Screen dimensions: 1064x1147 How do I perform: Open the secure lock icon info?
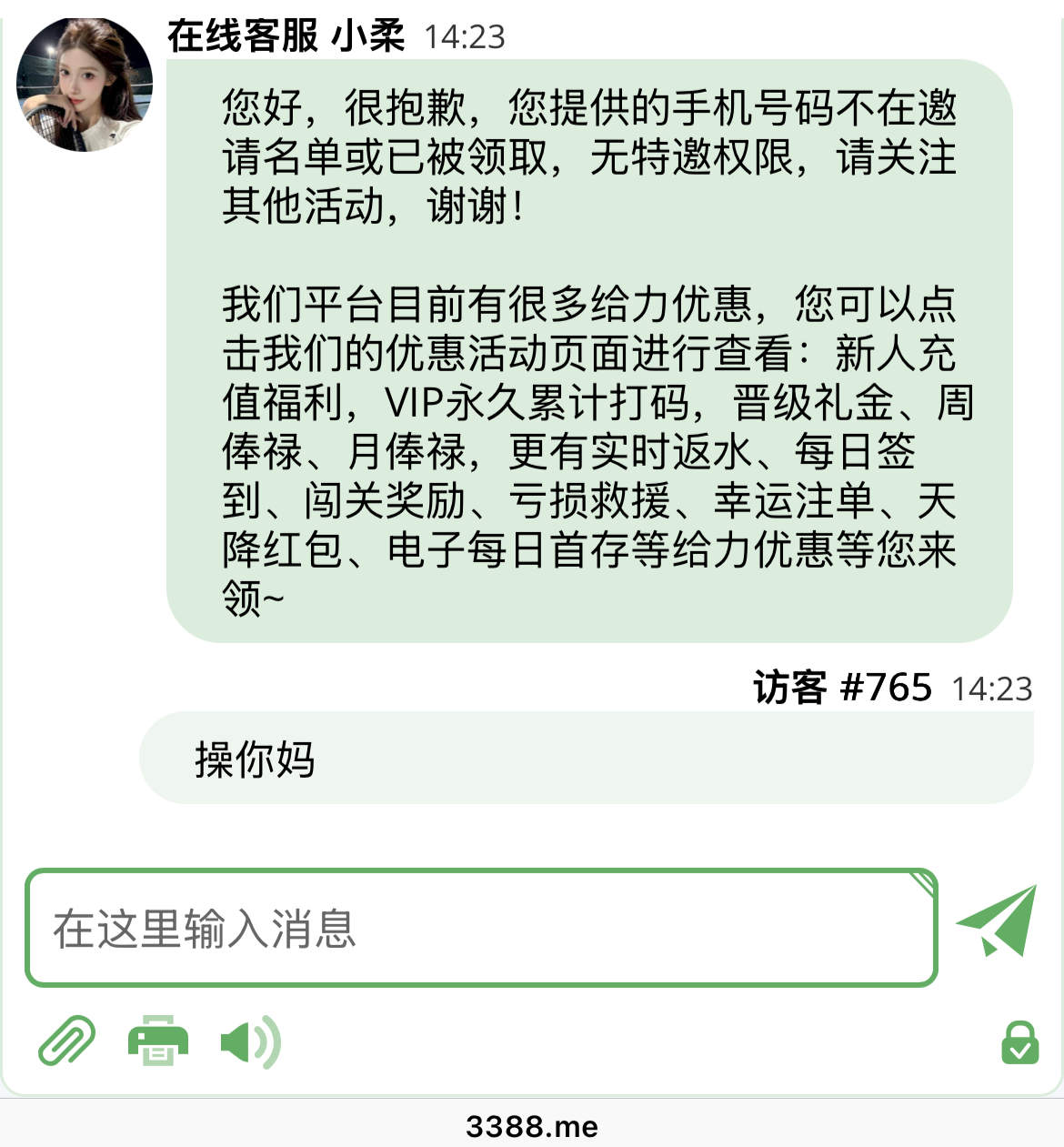click(1019, 1042)
